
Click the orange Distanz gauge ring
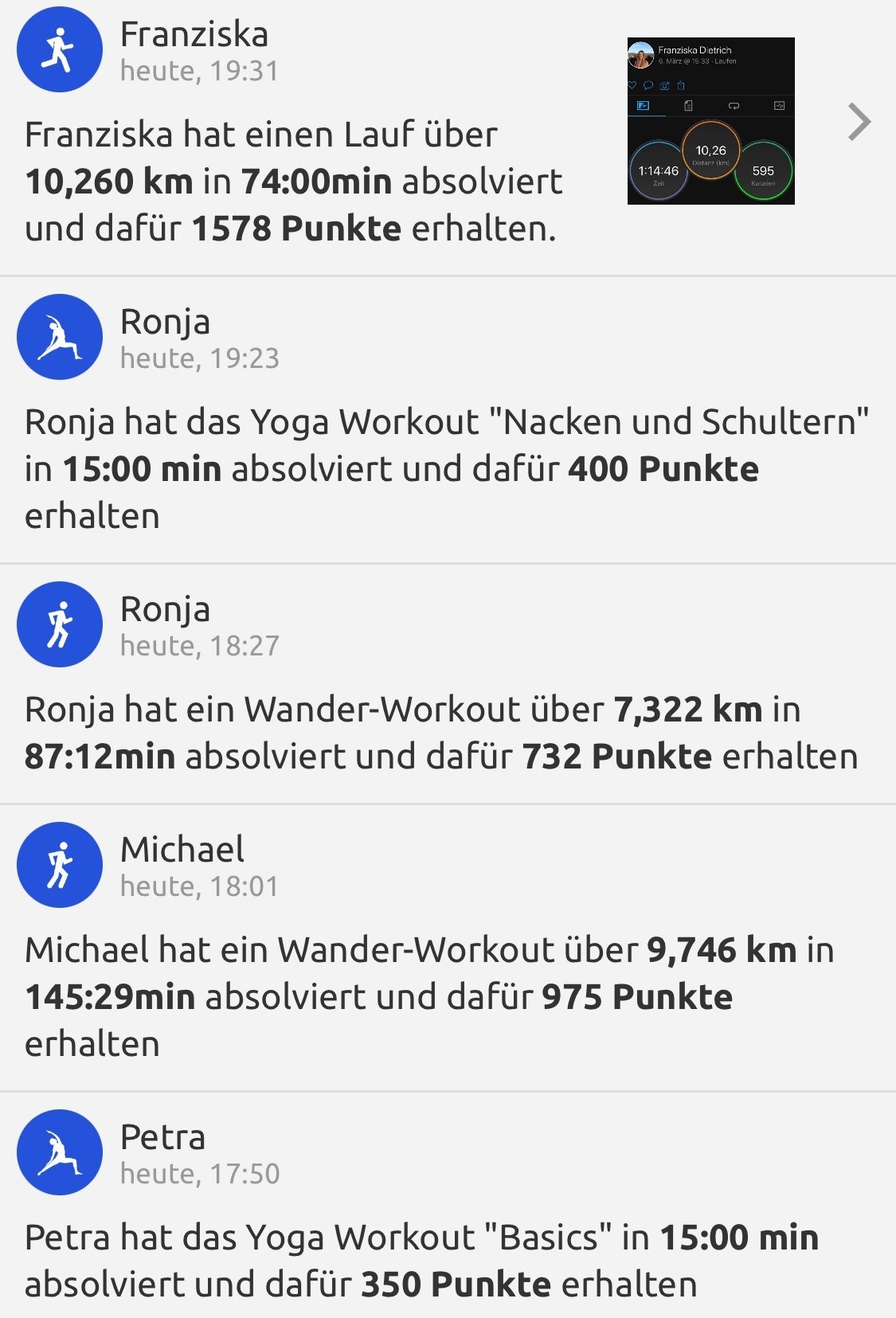710,151
